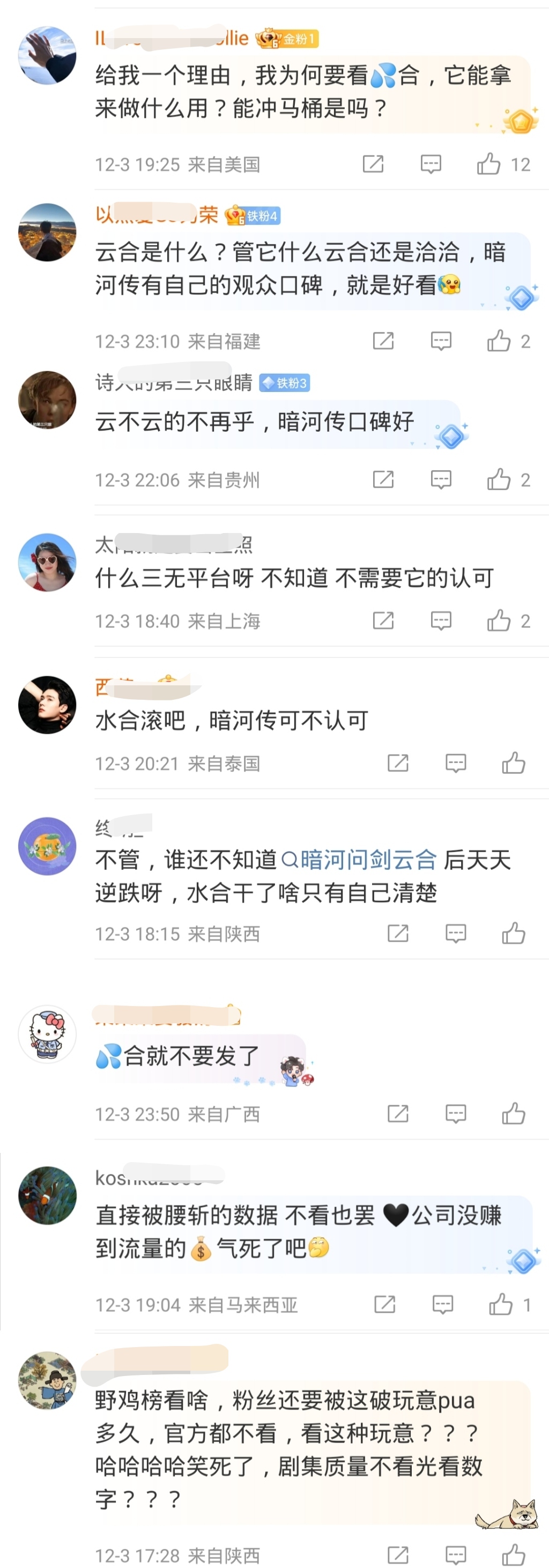Viewport: 549px width, 1568px height.
Task: Like the comment posted from 上海
Action: (x=499, y=620)
